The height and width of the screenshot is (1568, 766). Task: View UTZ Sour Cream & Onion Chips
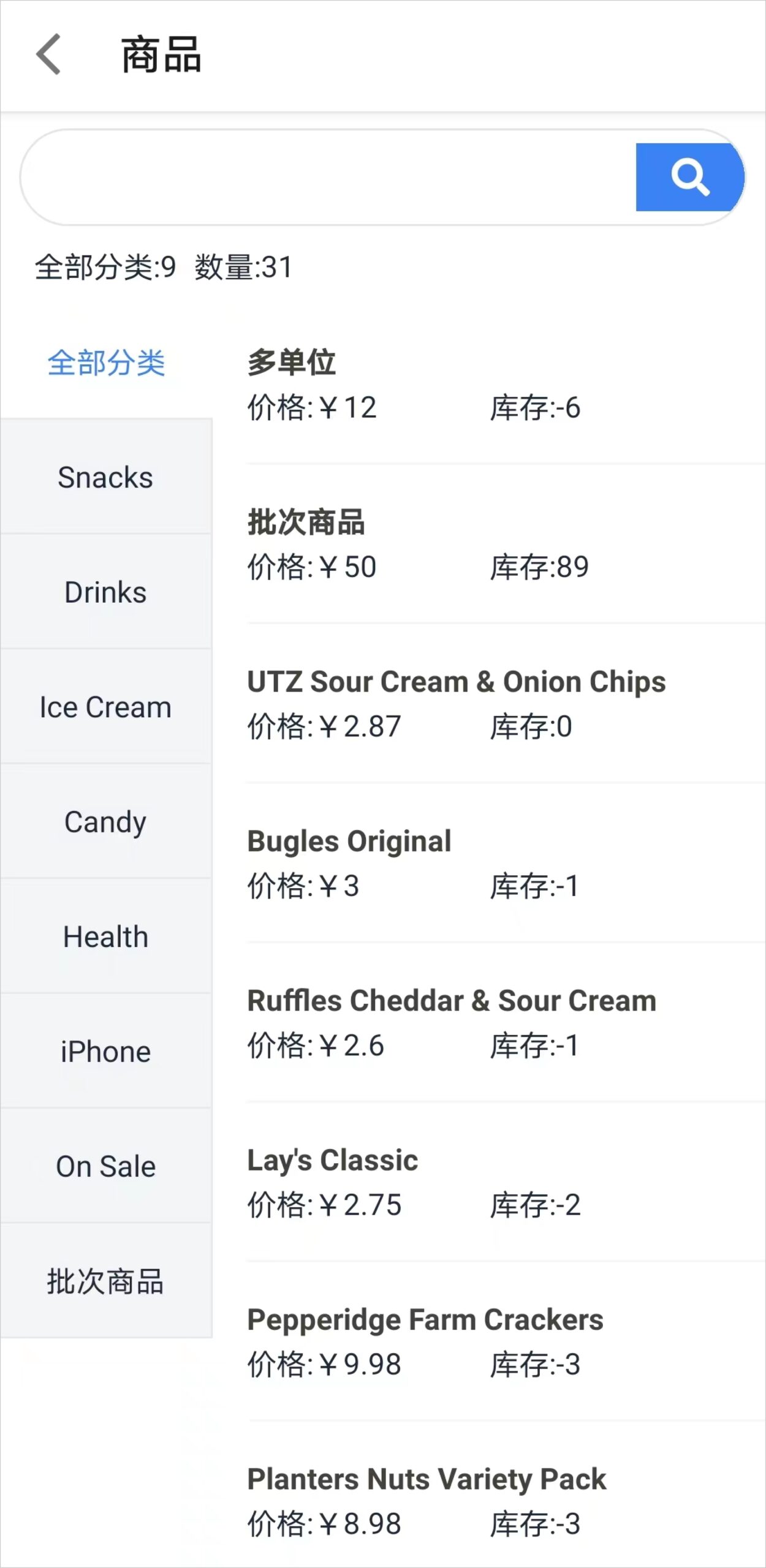tap(506, 703)
